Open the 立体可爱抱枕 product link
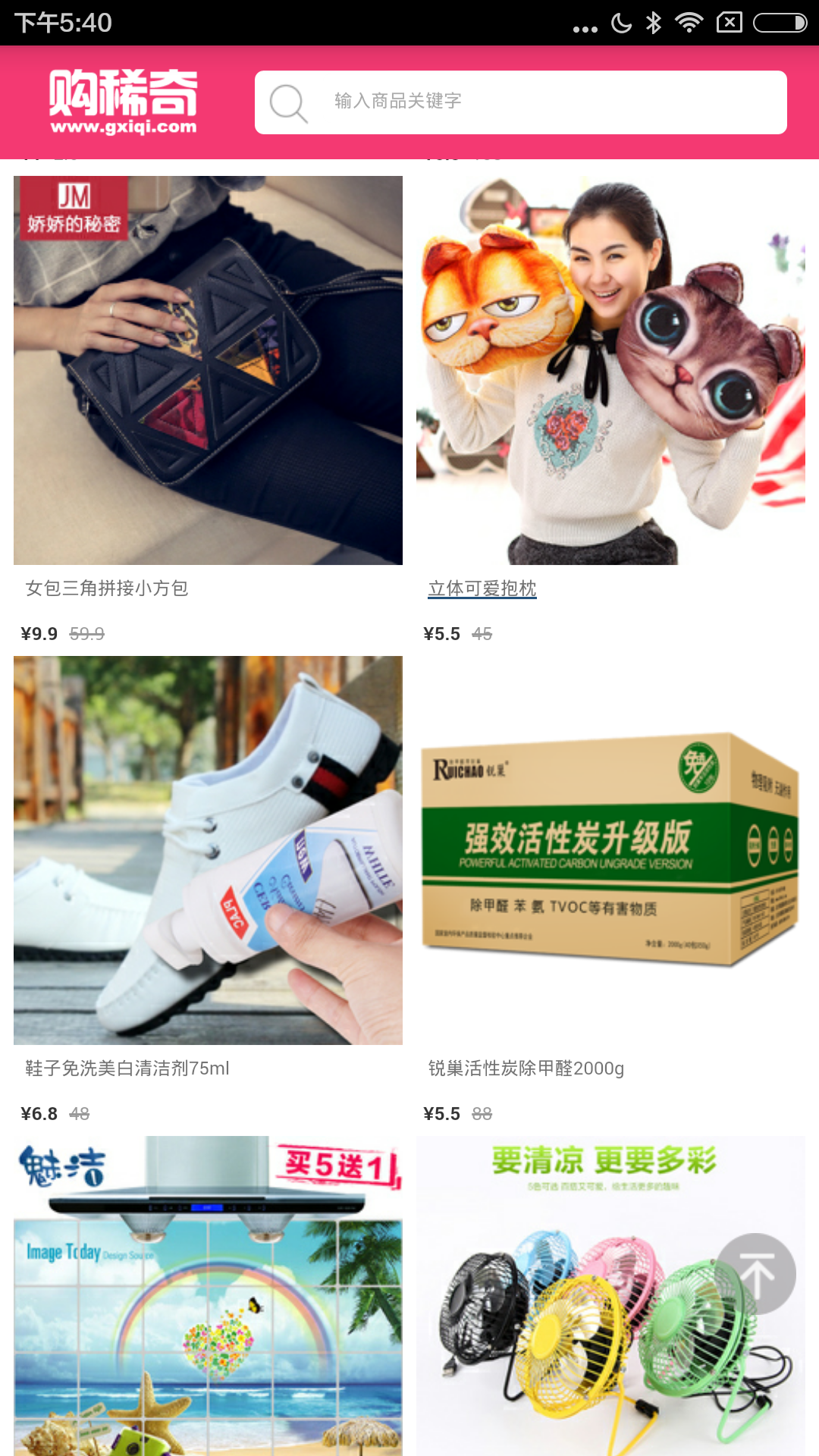Viewport: 819px width, 1456px height. click(482, 588)
